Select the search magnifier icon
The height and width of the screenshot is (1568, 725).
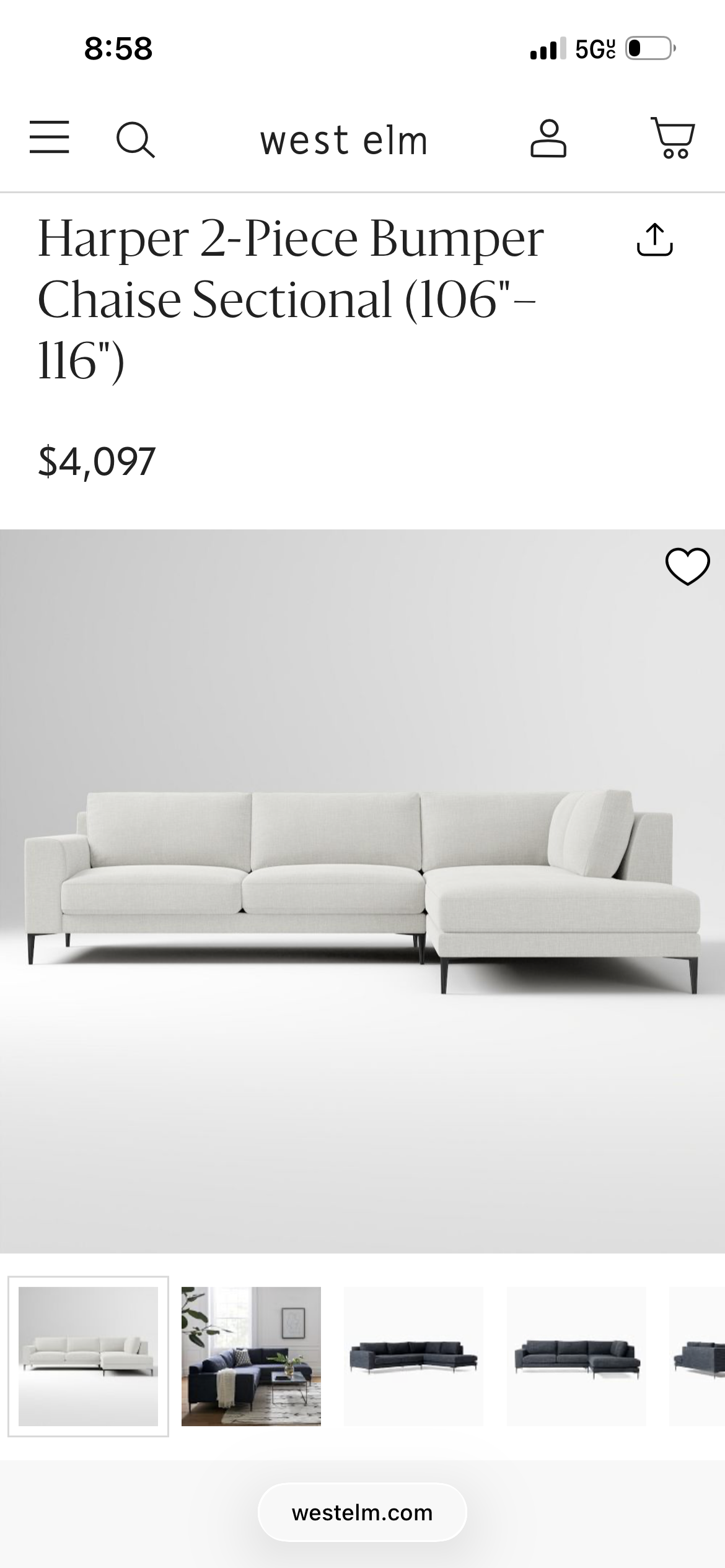[x=136, y=140]
